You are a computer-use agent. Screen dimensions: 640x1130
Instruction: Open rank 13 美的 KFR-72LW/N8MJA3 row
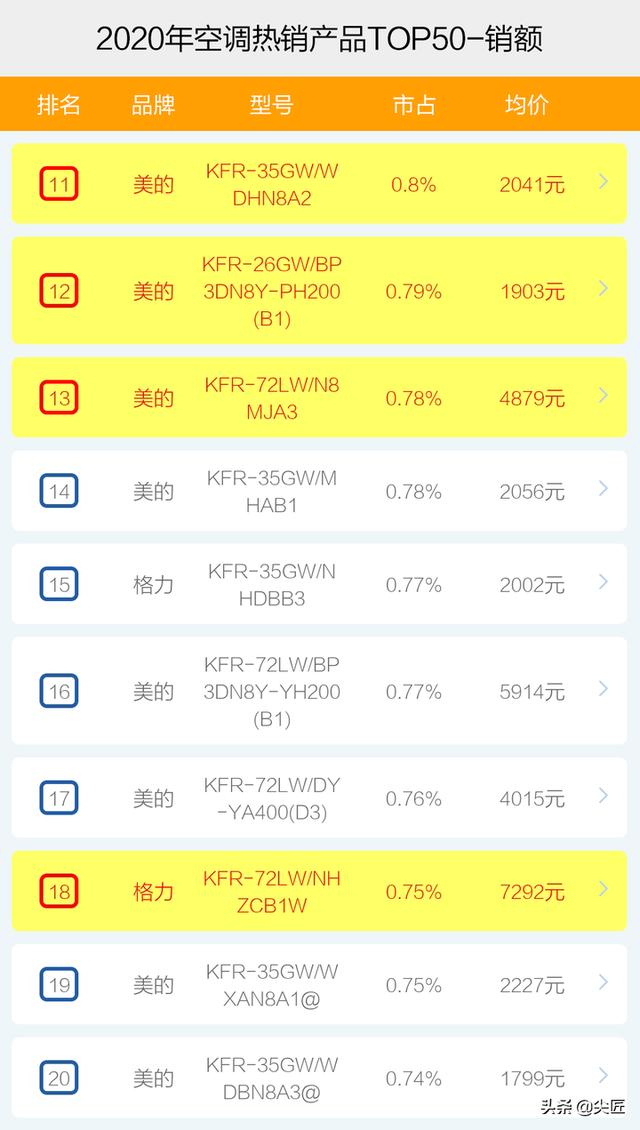(319, 397)
